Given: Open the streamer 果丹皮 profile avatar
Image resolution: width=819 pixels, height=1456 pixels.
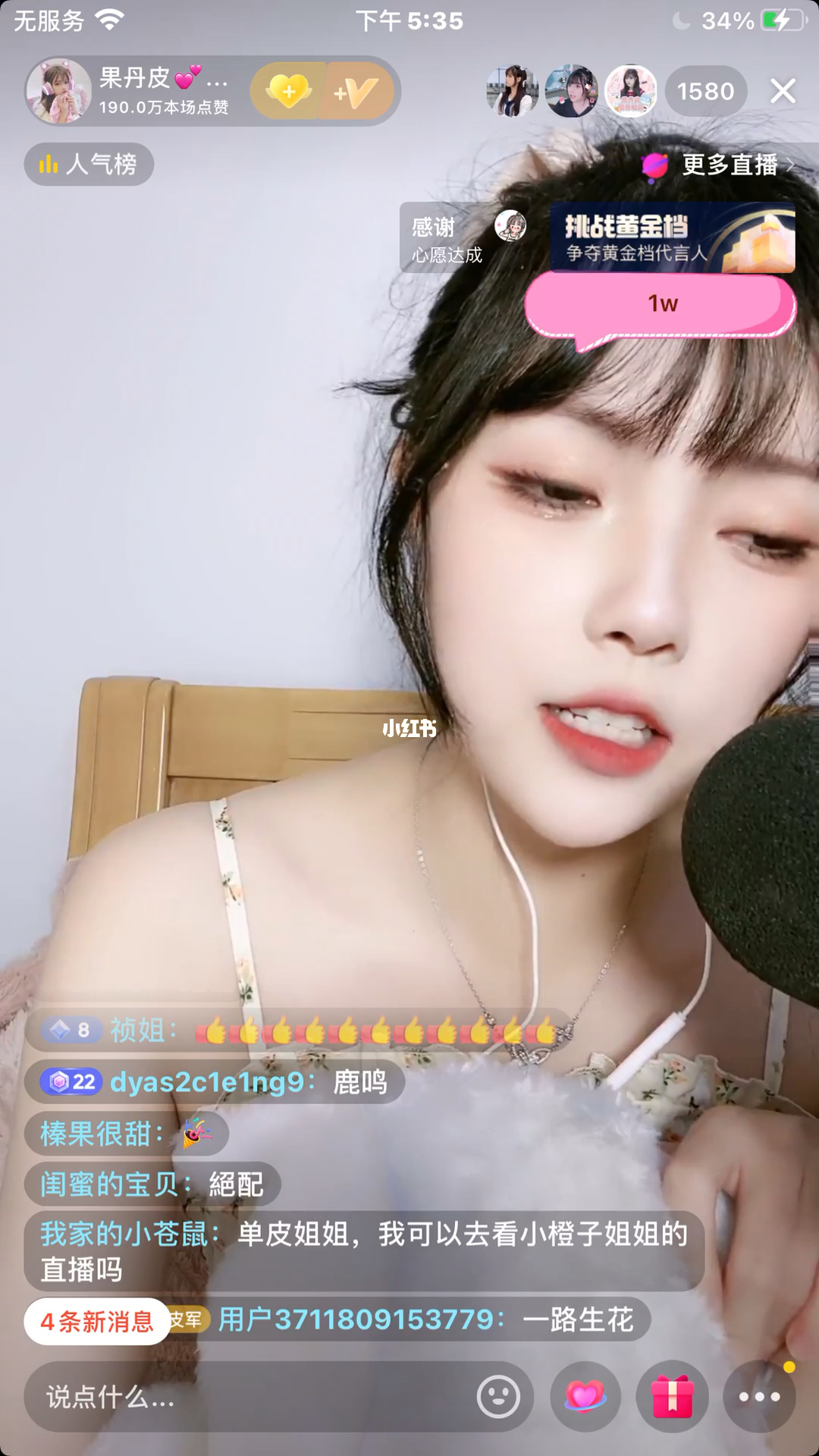Looking at the screenshot, I should [59, 91].
